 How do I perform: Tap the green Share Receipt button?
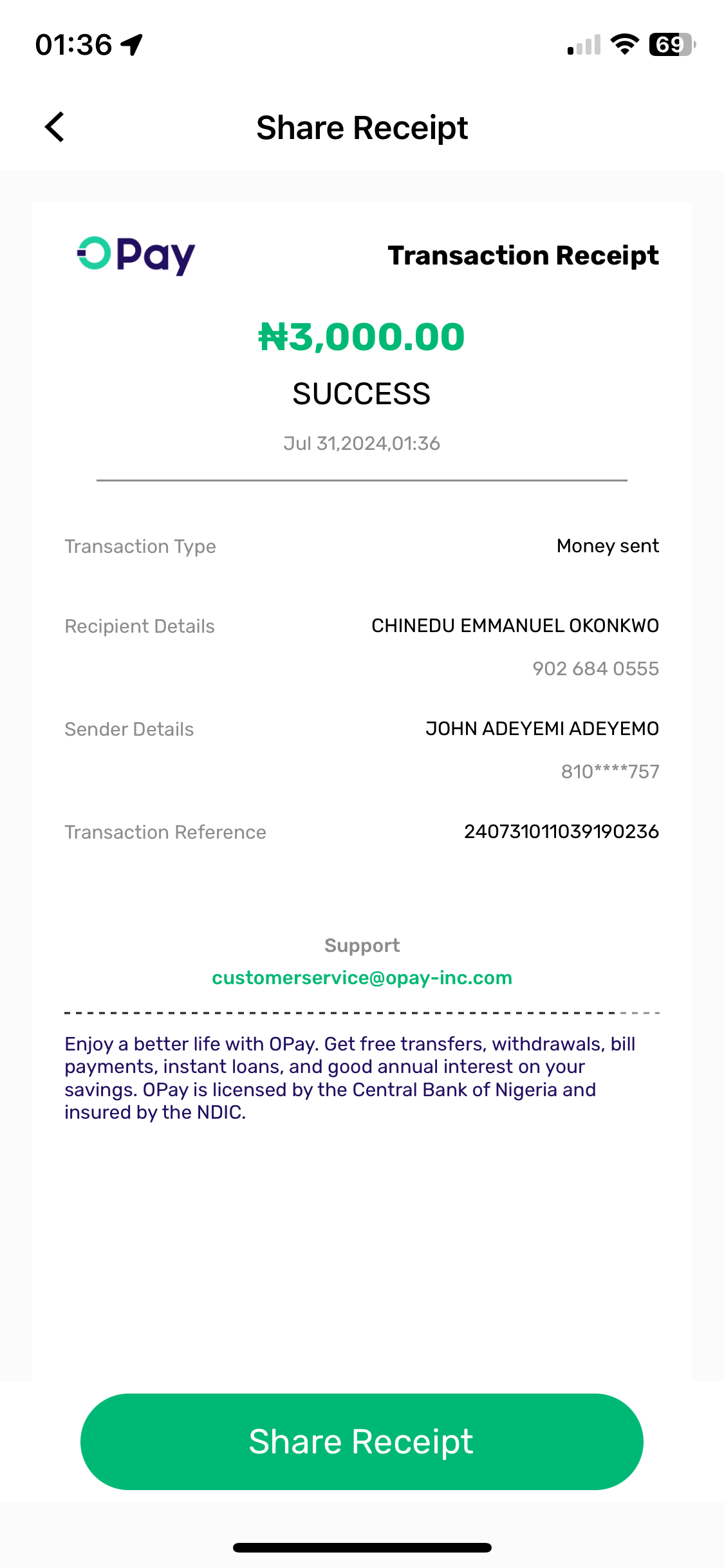362,1441
